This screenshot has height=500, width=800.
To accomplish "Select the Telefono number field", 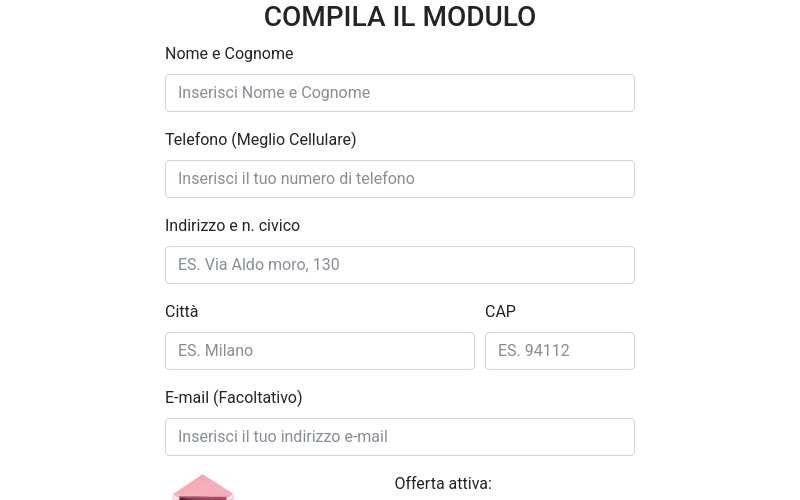I will pos(399,179).
